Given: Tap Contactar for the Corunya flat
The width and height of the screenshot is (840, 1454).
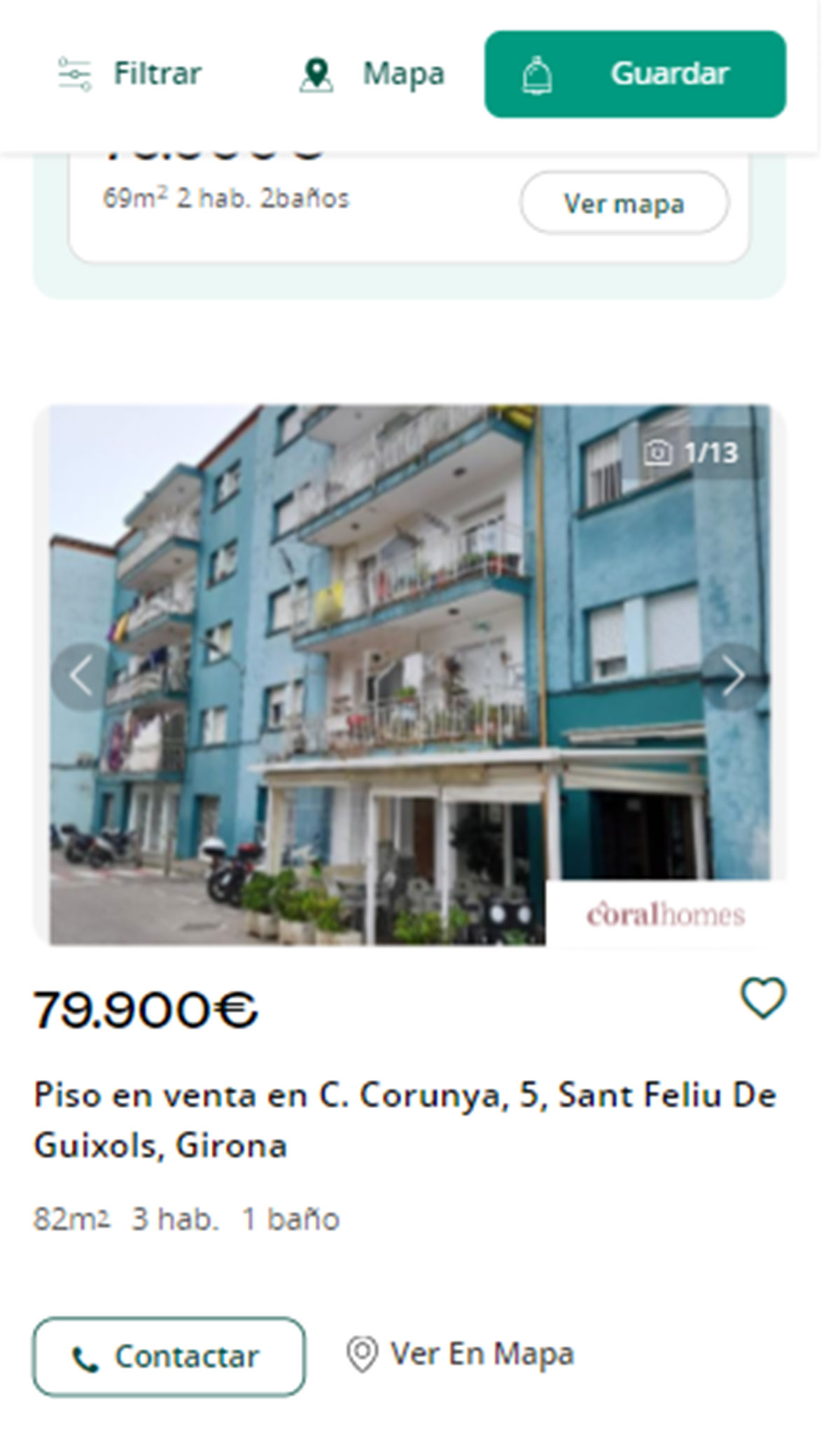Looking at the screenshot, I should click(169, 1357).
